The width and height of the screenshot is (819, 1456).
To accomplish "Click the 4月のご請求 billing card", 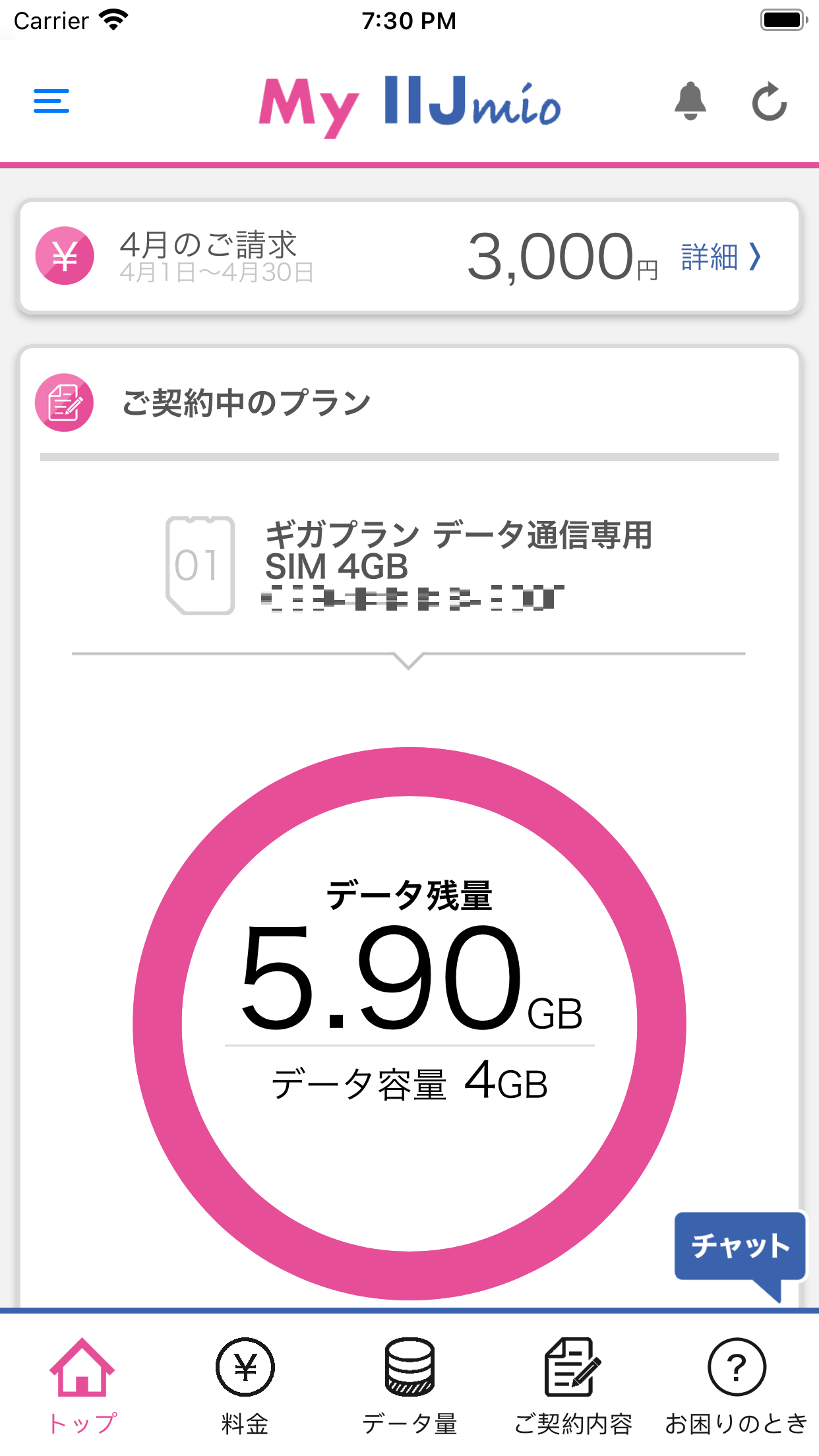I will tap(409, 256).
